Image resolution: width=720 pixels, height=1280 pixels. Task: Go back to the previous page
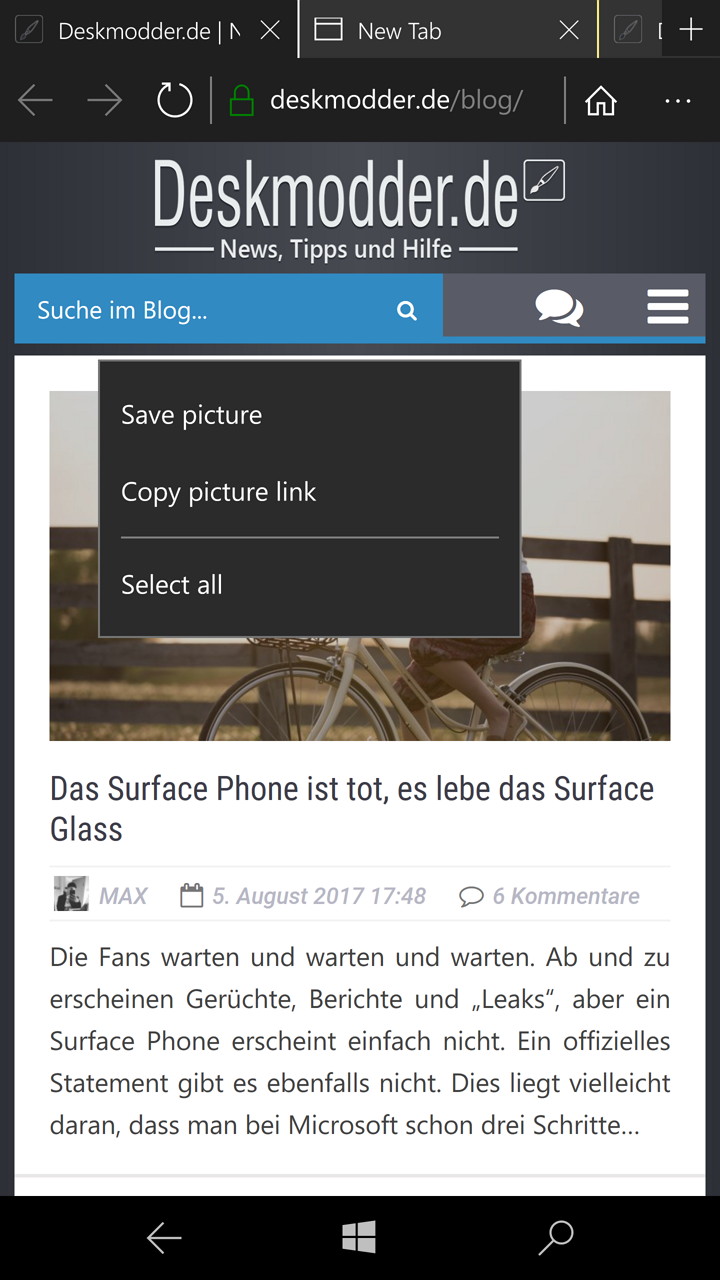click(35, 100)
